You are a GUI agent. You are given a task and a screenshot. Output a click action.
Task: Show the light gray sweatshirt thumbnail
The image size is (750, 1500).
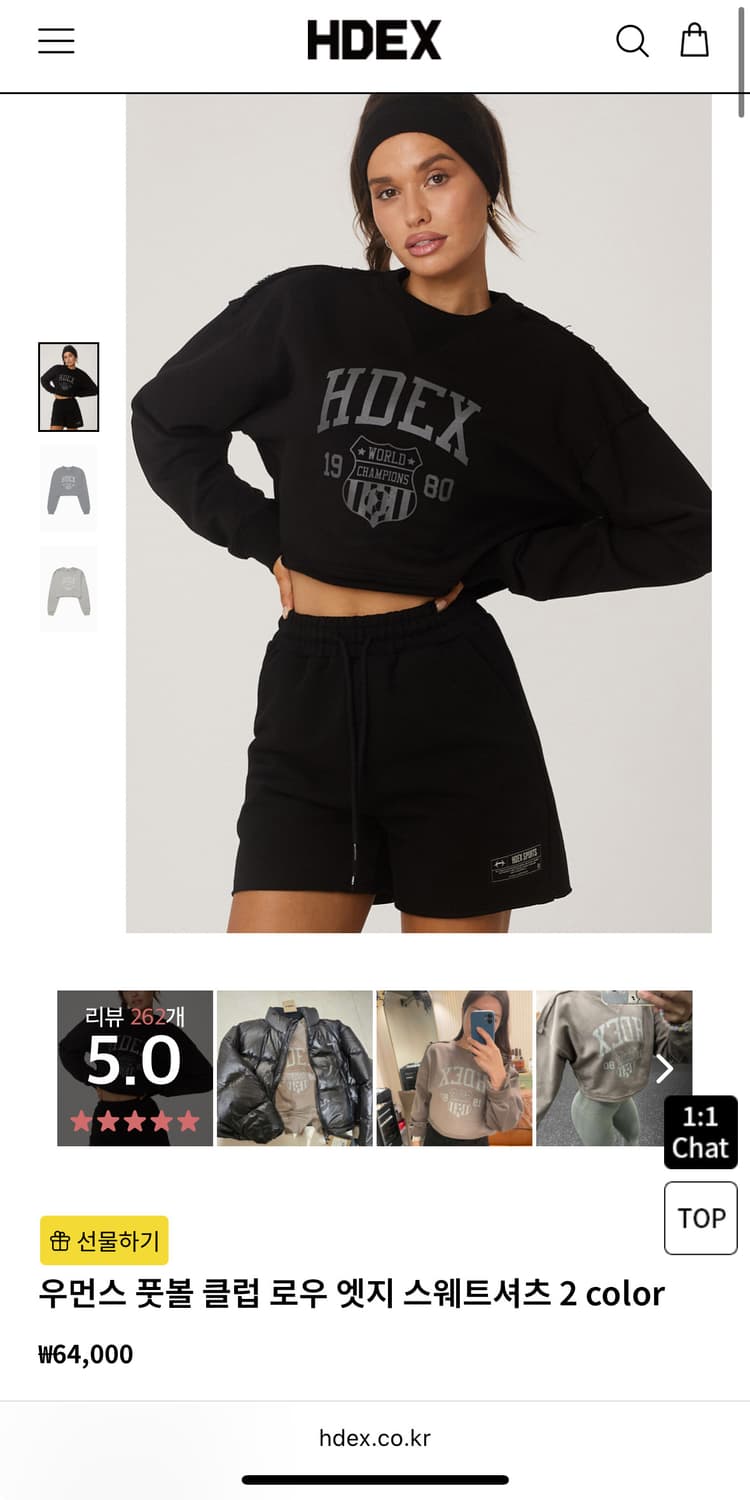tap(69, 588)
